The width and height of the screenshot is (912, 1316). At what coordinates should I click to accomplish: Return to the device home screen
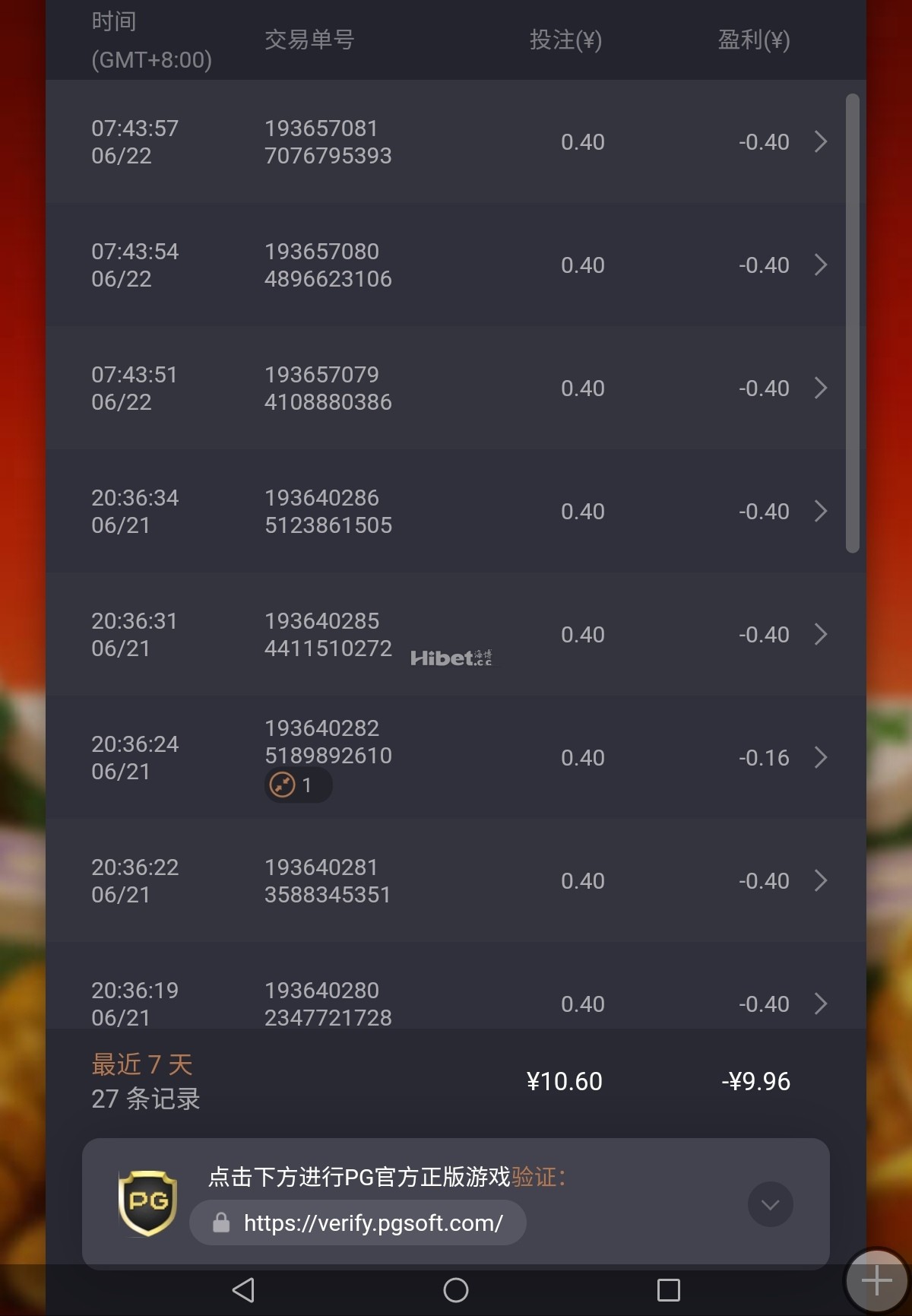pos(456,1290)
